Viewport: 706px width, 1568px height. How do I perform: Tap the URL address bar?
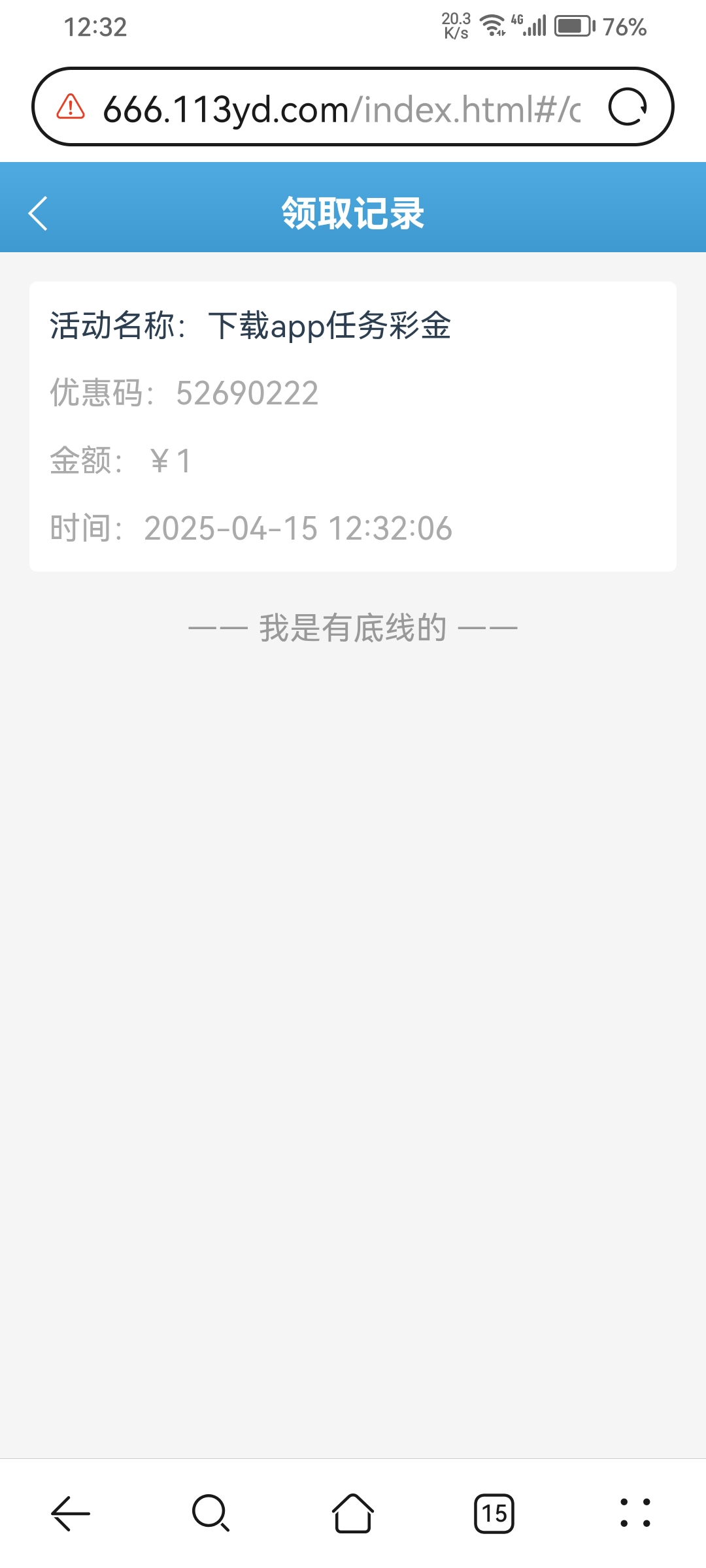pos(340,108)
